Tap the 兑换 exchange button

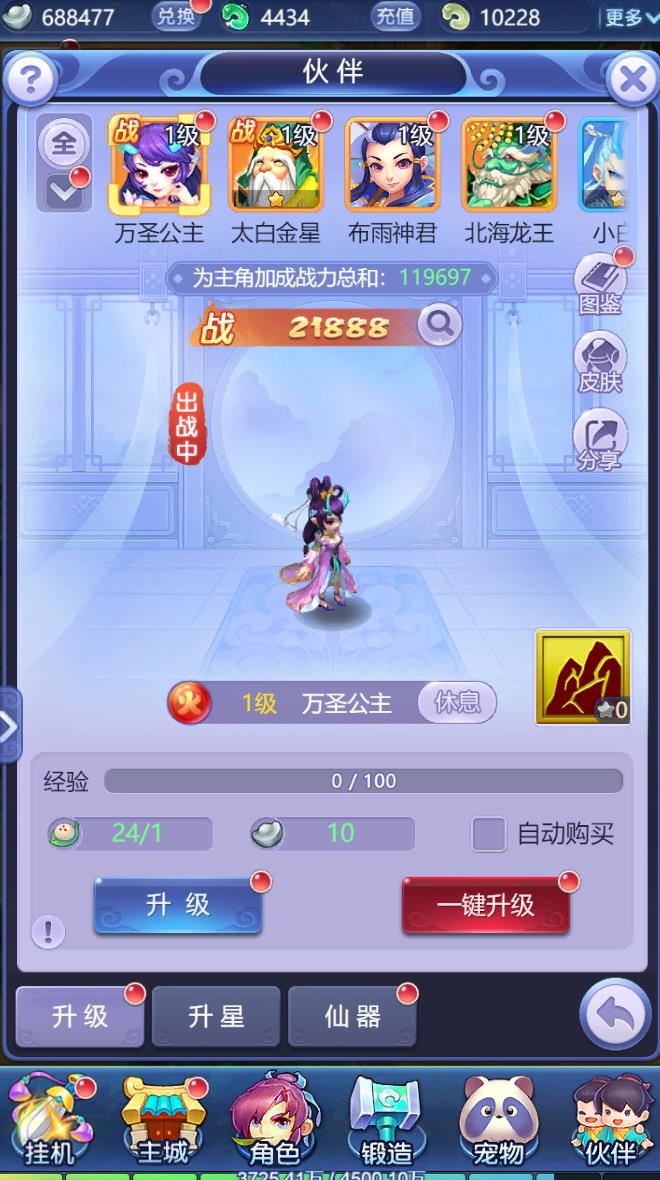176,16
